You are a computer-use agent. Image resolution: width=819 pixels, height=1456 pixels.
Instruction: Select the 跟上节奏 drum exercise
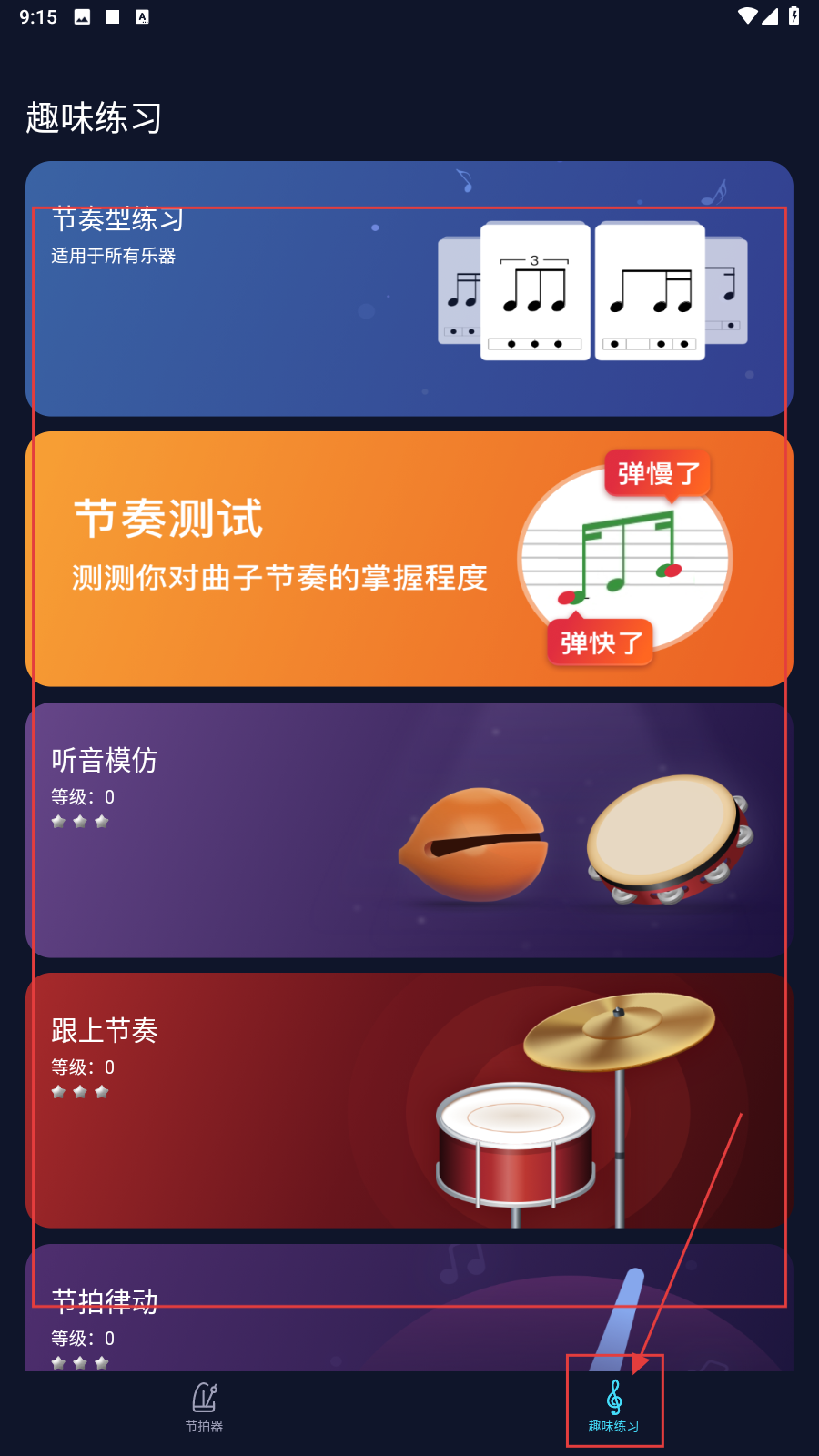coord(409,1100)
